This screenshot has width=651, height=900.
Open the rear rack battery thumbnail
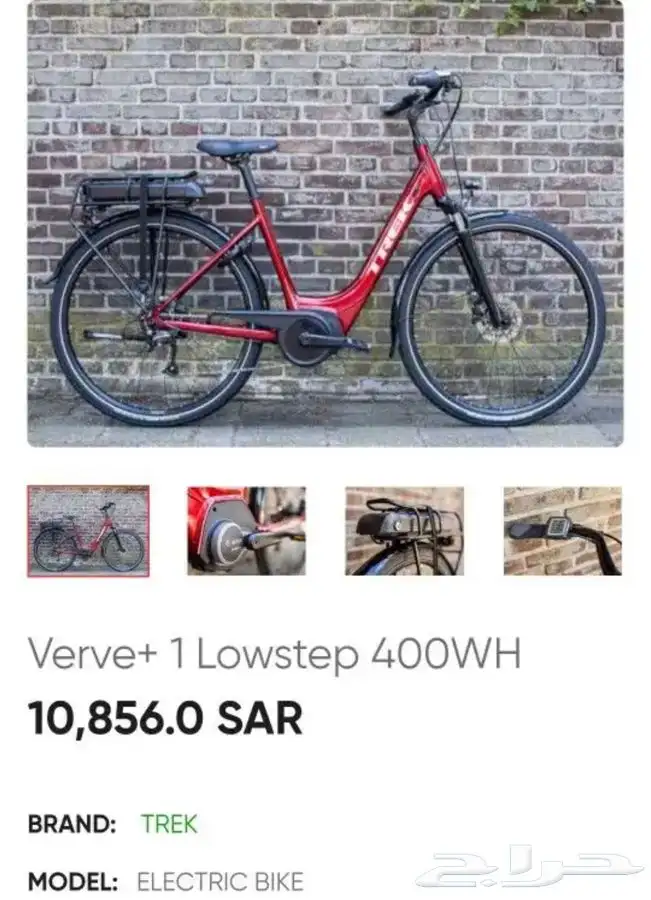coord(404,531)
